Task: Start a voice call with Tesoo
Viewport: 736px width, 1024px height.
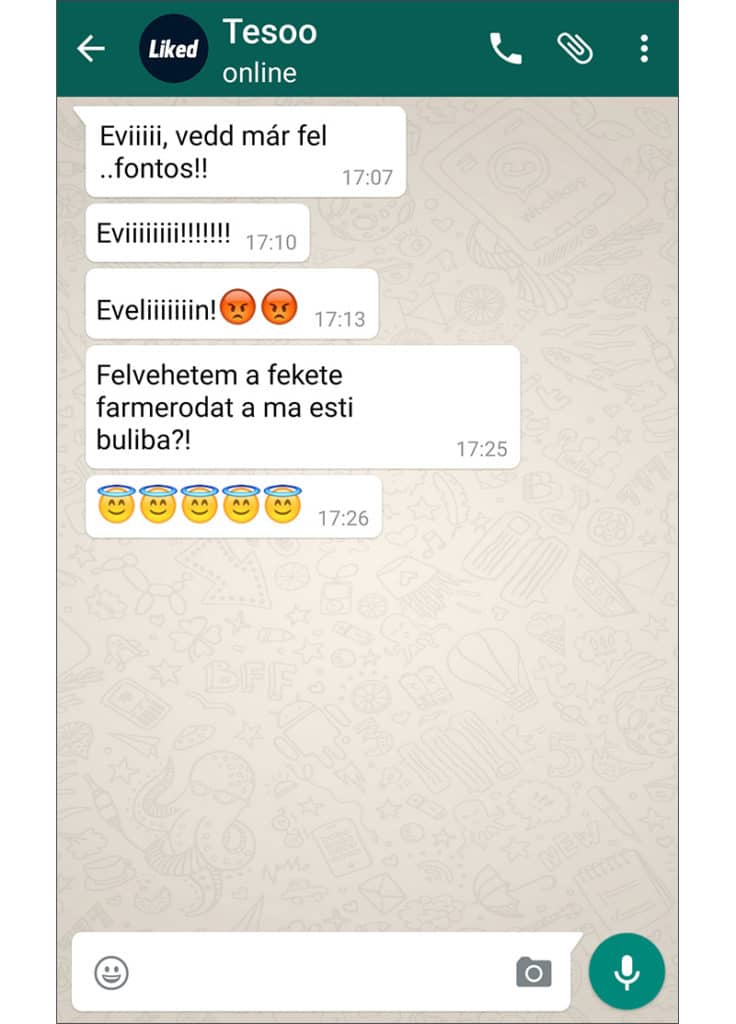Action: pos(505,48)
